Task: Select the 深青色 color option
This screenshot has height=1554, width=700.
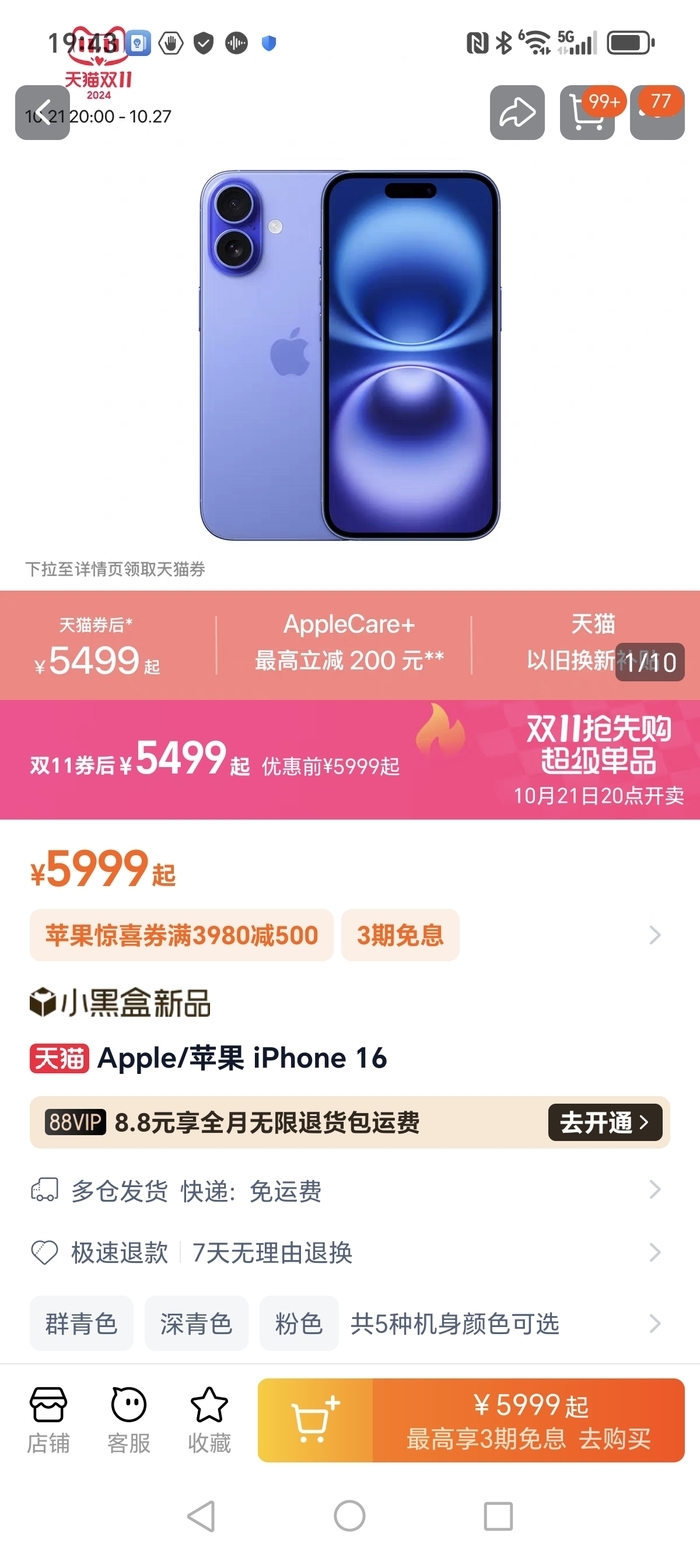Action: click(x=196, y=1324)
